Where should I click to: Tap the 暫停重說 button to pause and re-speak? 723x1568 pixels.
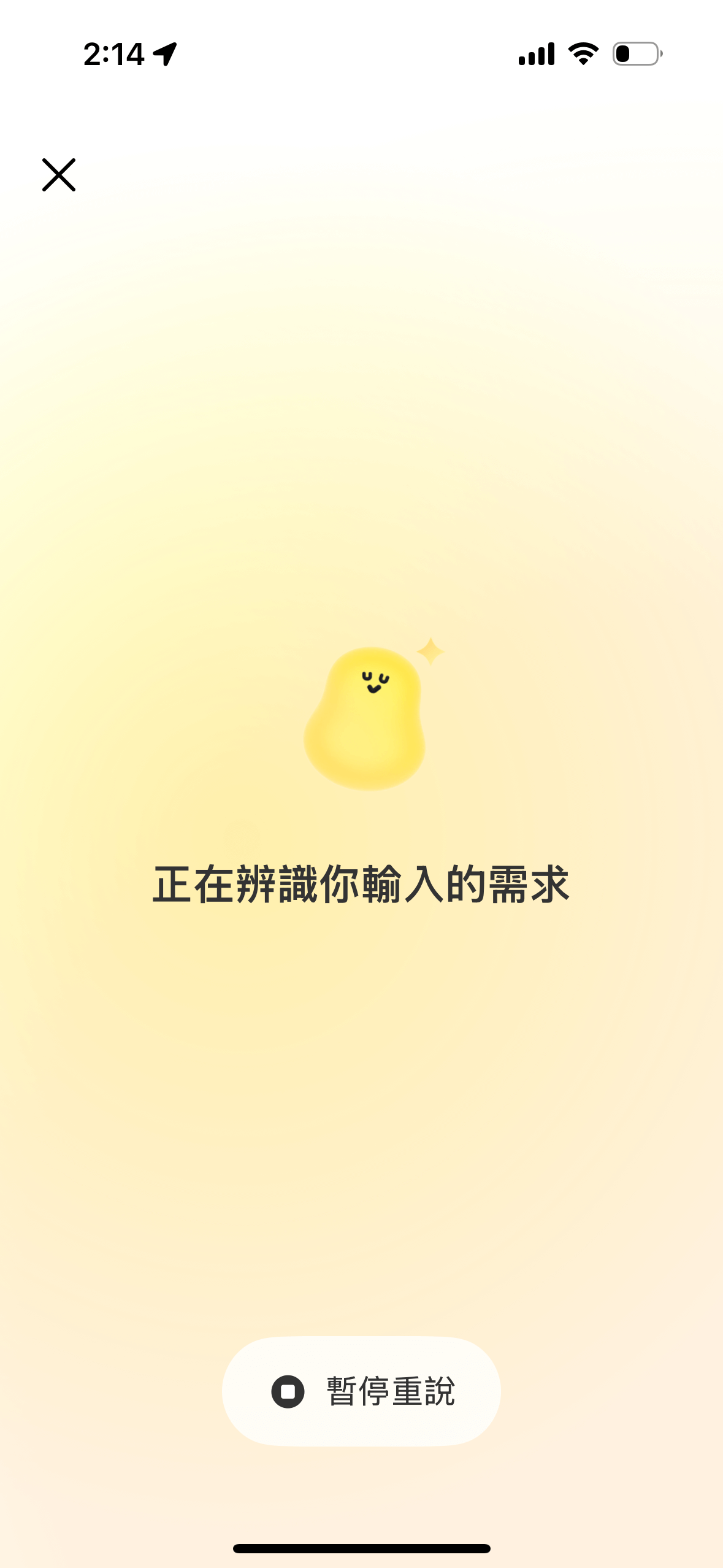click(361, 1391)
